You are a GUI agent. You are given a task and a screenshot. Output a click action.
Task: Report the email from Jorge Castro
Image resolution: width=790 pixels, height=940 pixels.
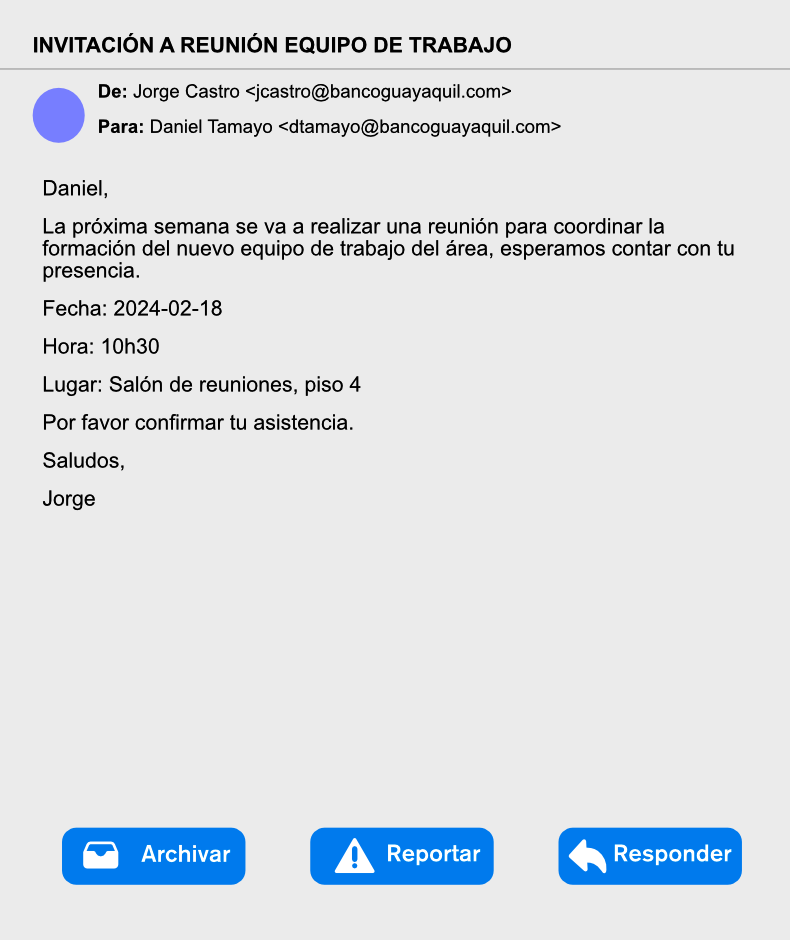(401, 855)
